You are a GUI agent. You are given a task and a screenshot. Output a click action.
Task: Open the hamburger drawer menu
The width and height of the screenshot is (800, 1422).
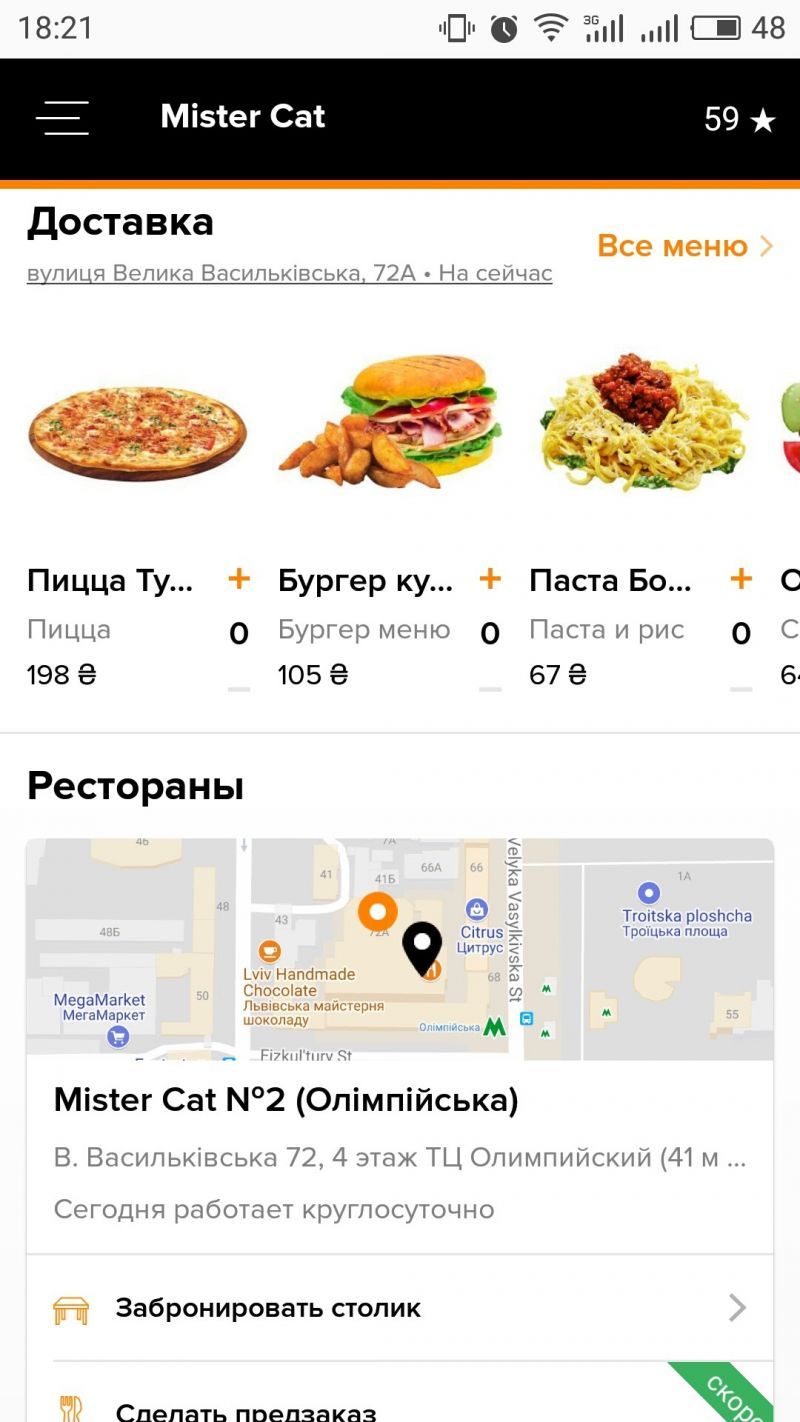tap(62, 118)
